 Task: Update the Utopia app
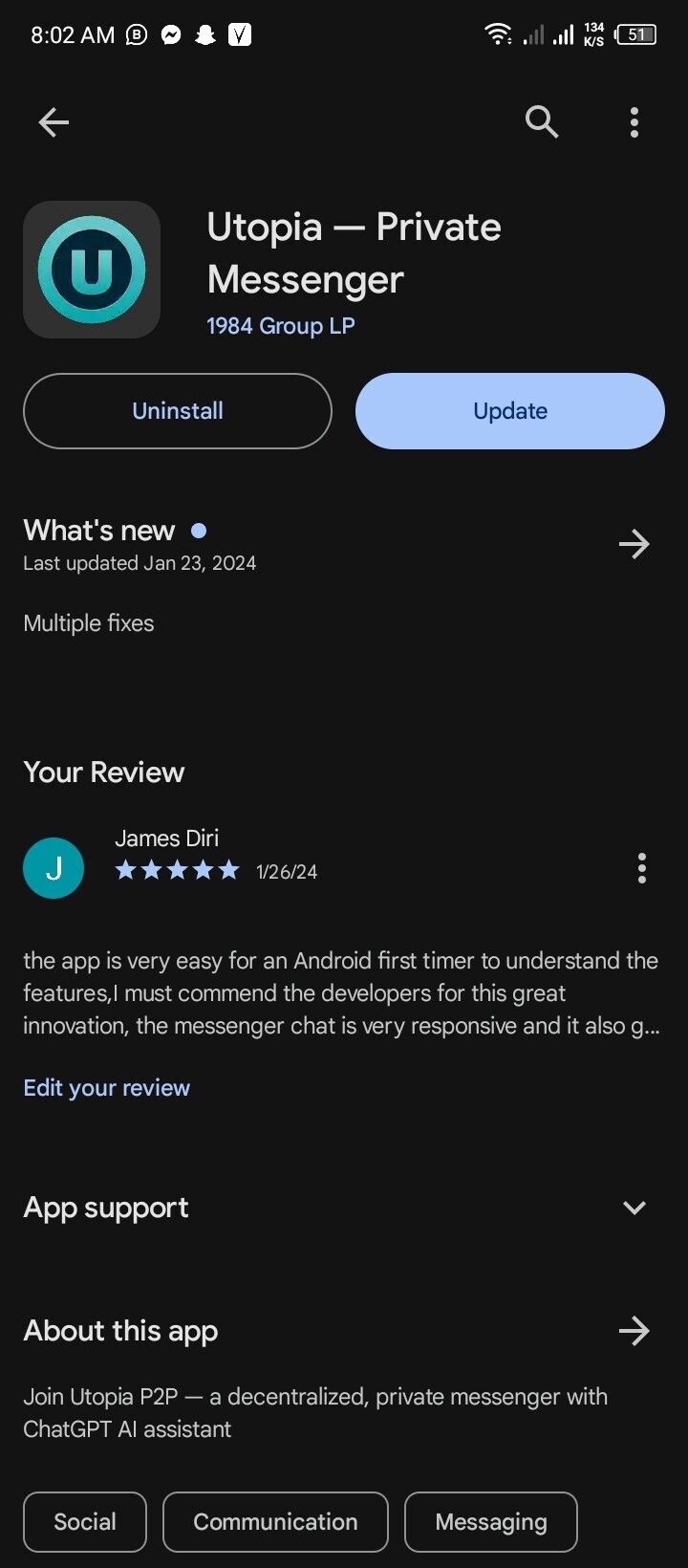click(510, 411)
